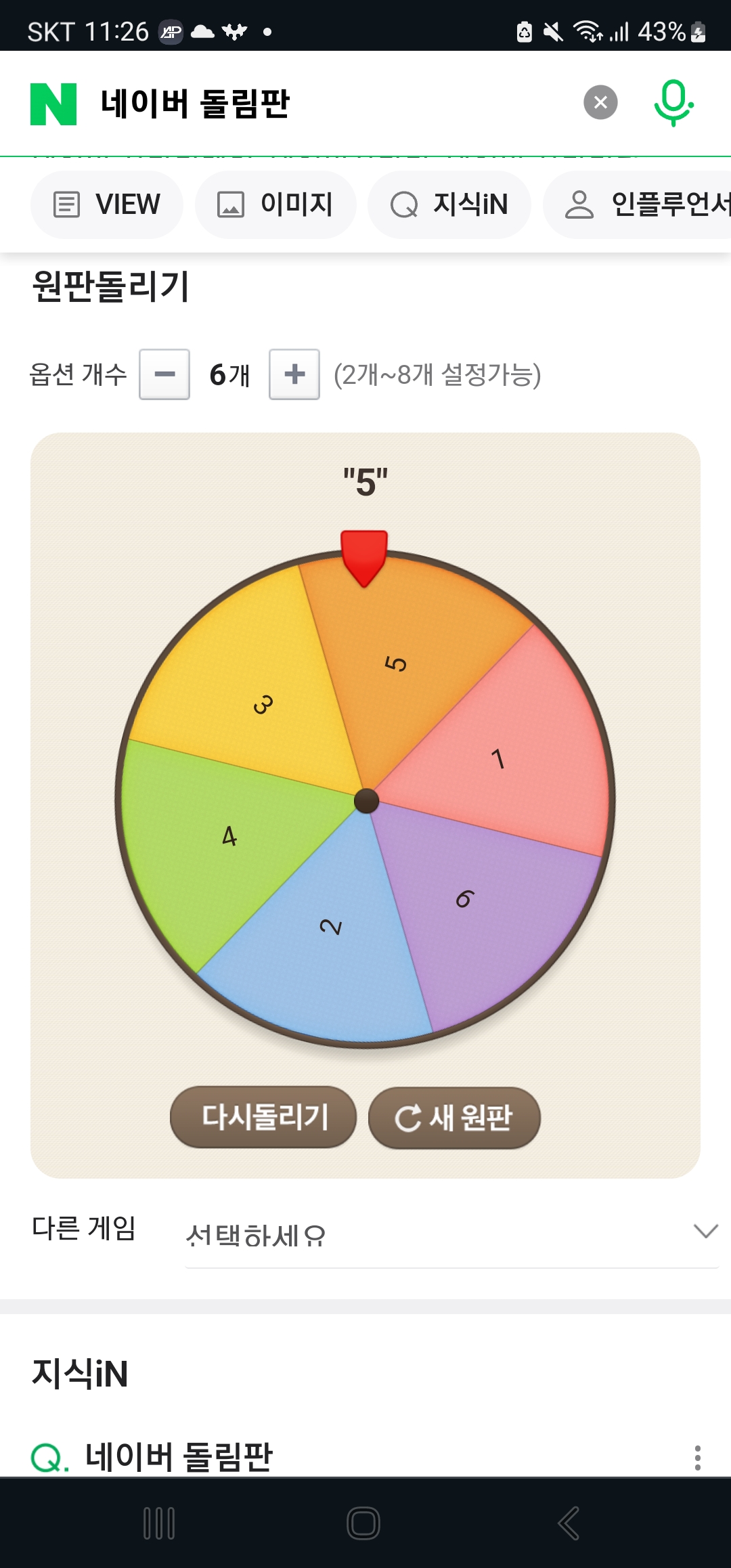
Task: Increase option count with plus button
Action: [294, 374]
